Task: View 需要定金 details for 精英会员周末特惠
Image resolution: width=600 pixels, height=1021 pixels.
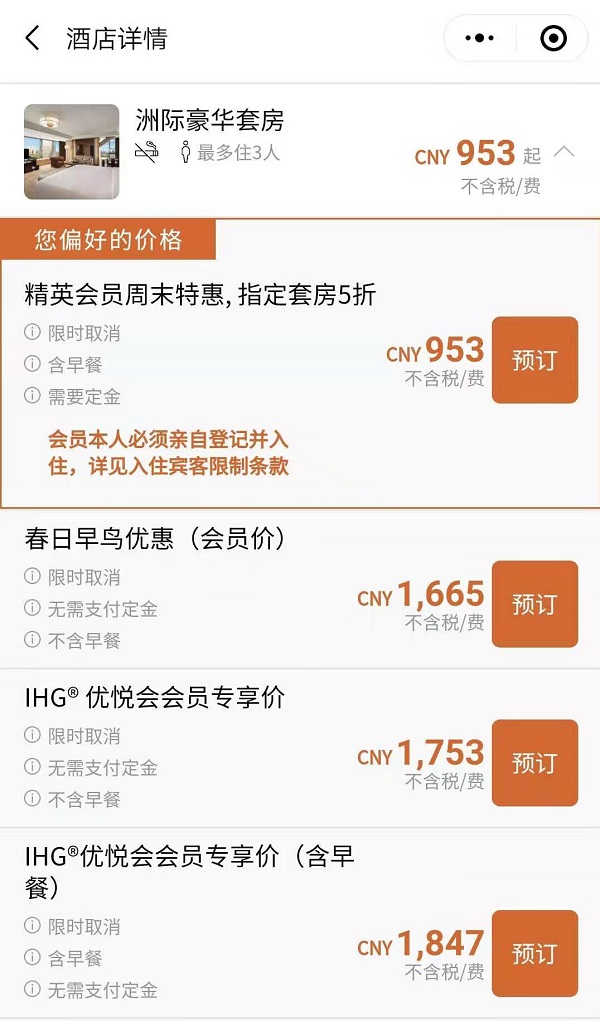Action: [72, 396]
